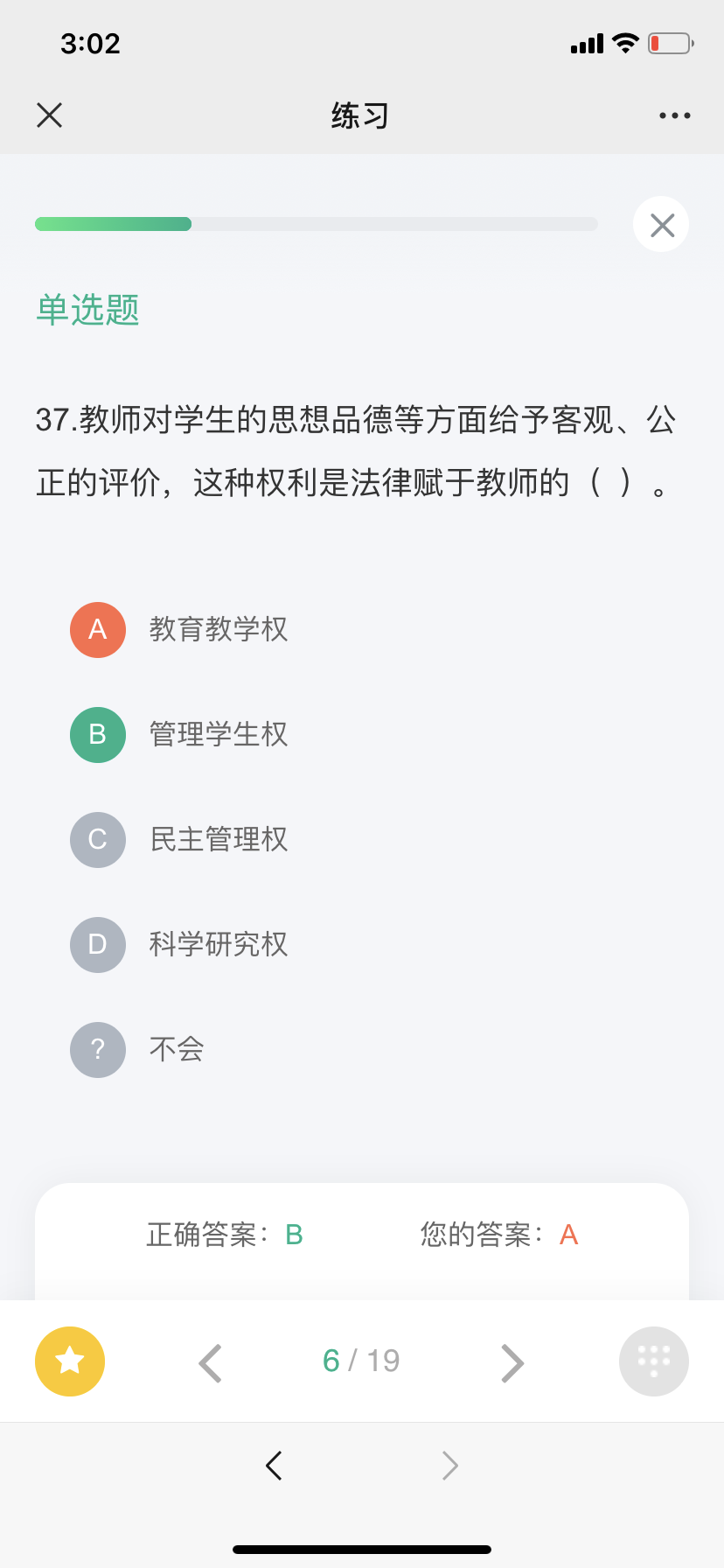The width and height of the screenshot is (724, 1568).
Task: Pick option C 民主管理权
Action: coord(179,839)
